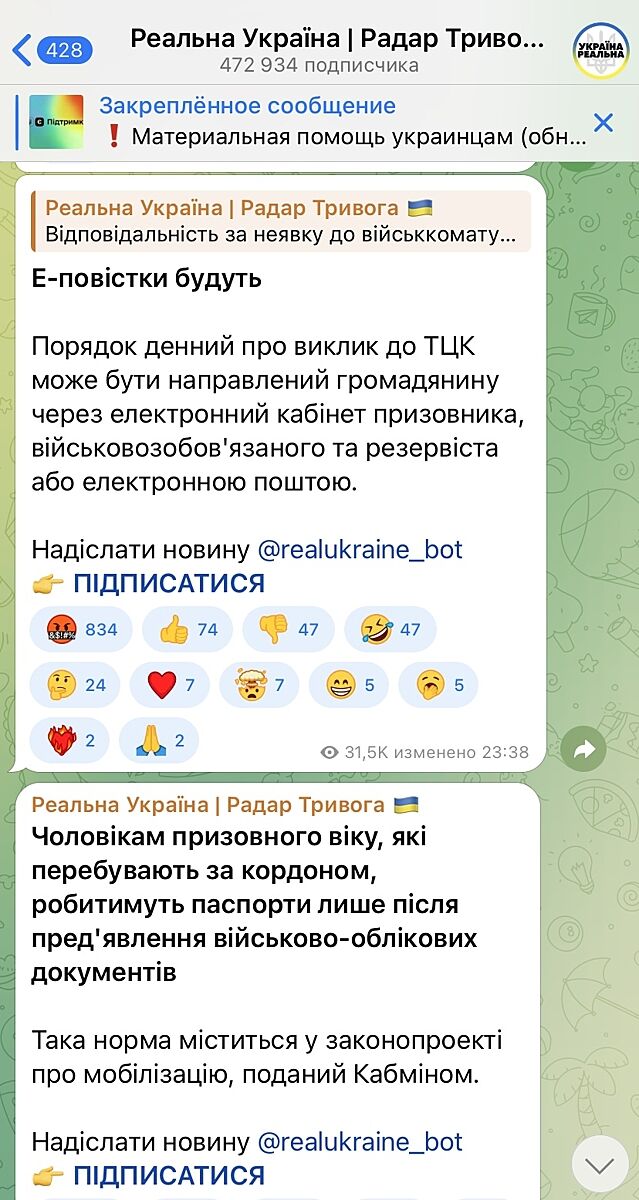React with praying hands emoji 2
This screenshot has width=639, height=1200.
point(158,740)
